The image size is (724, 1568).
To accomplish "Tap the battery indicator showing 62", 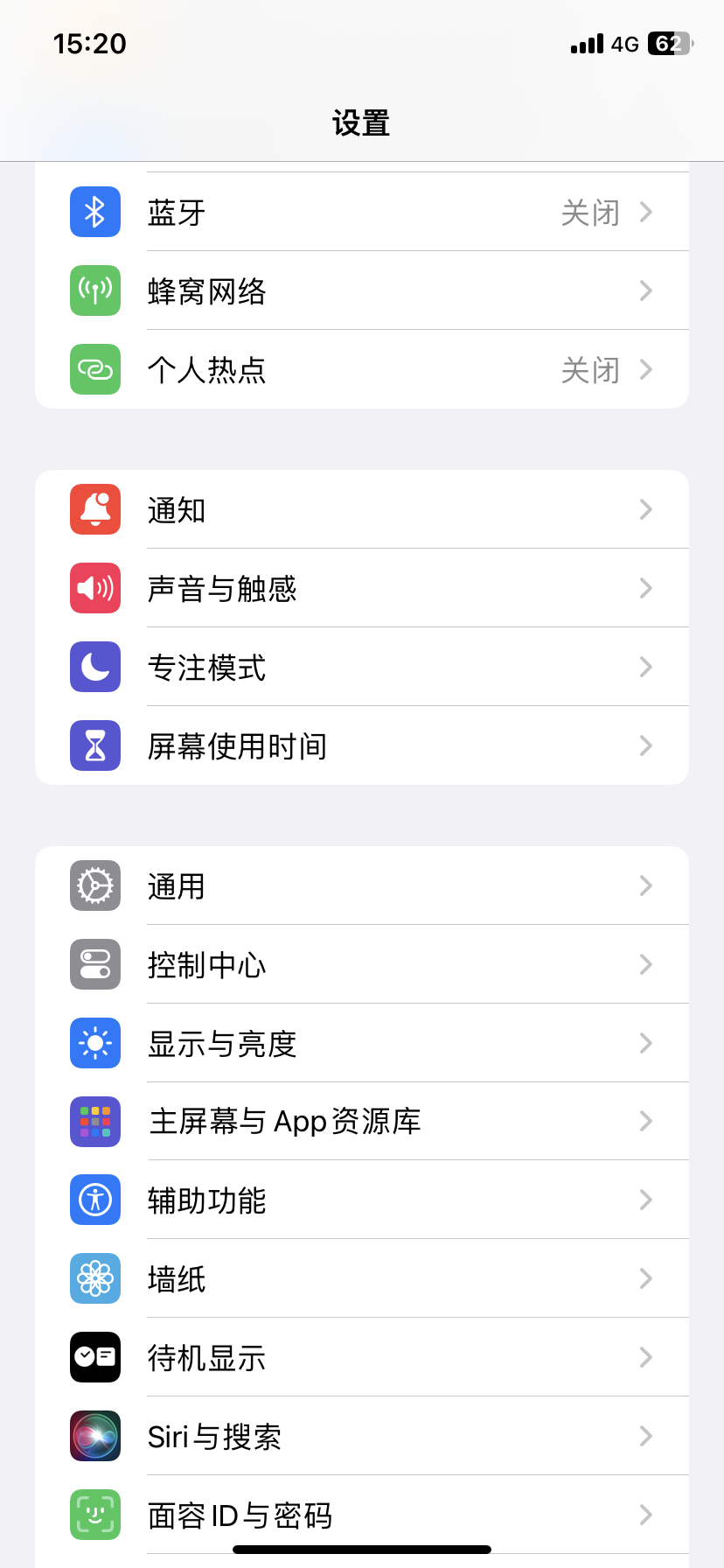I will [x=670, y=44].
